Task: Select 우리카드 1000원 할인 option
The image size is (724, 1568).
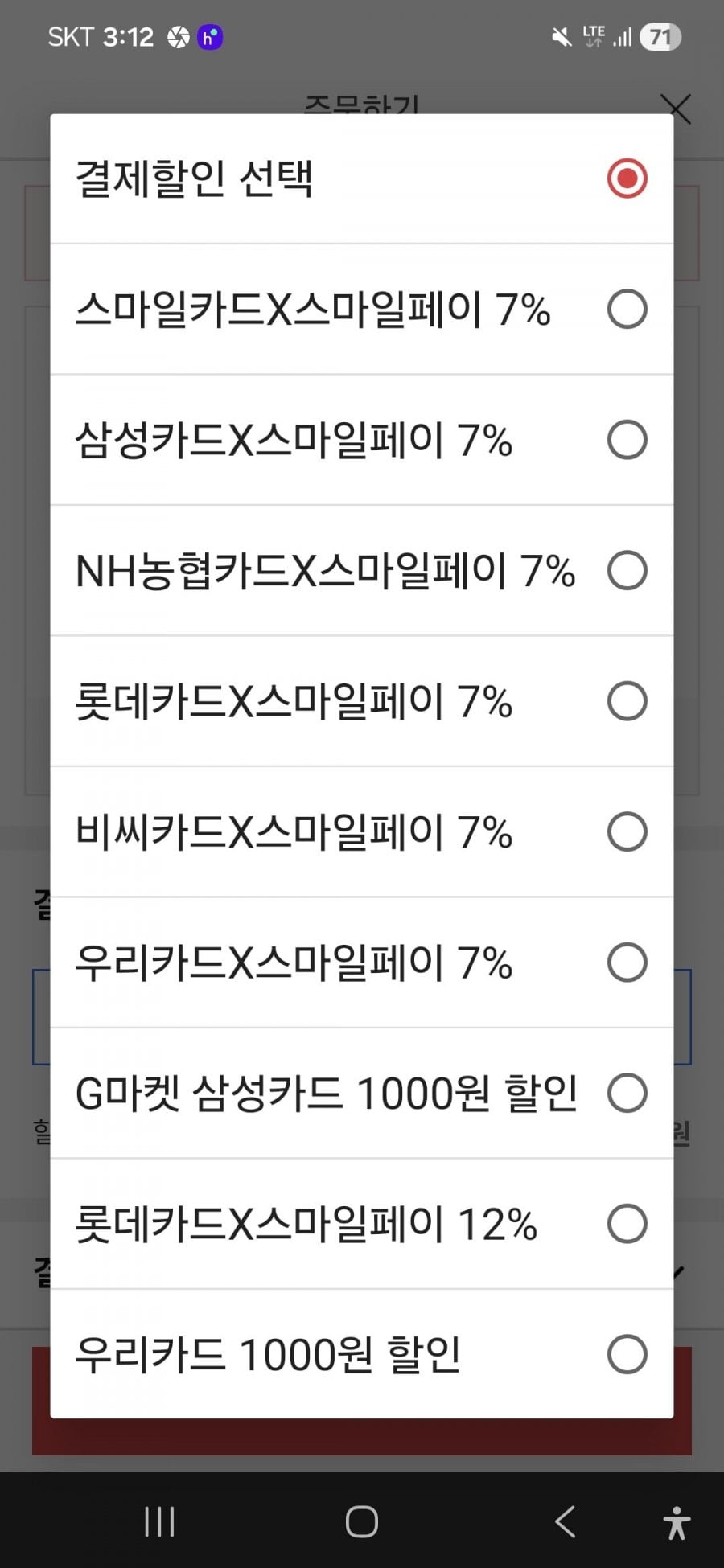Action: click(361, 1354)
